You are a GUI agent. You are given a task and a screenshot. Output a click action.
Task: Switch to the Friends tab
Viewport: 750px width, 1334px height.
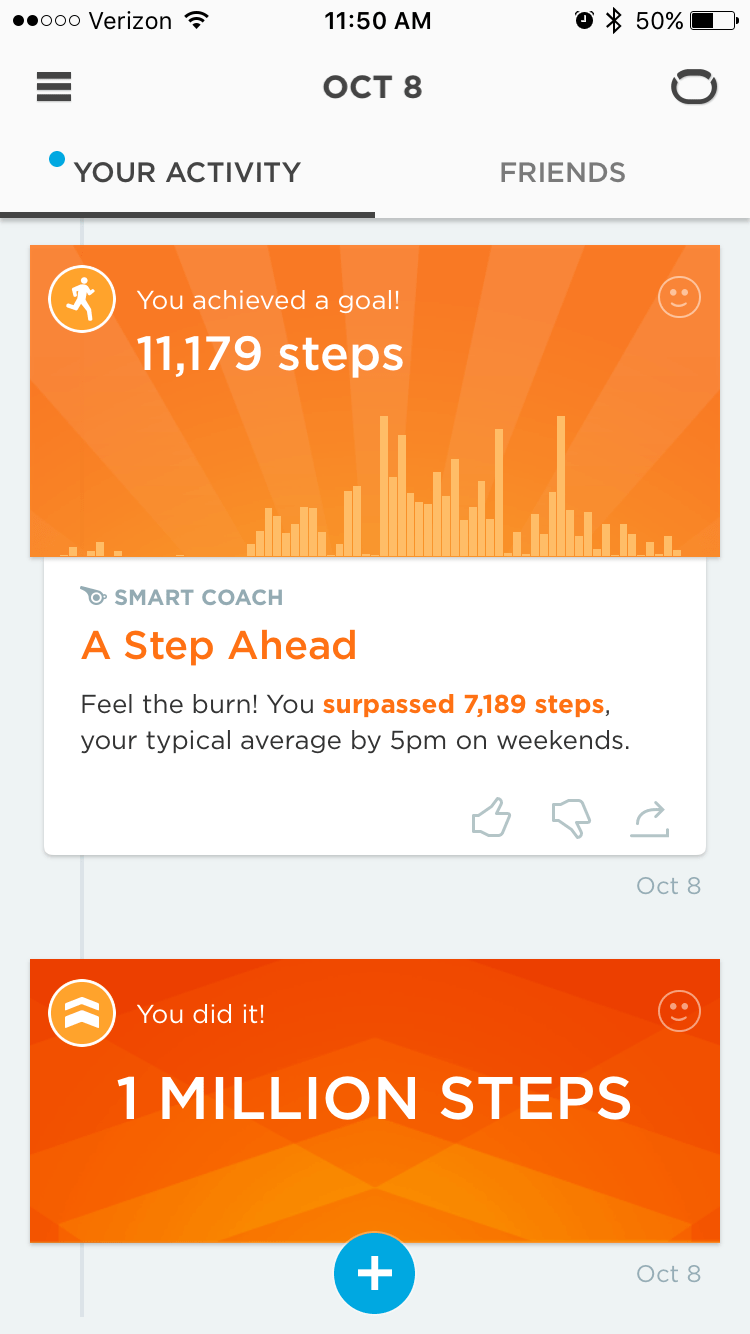562,172
